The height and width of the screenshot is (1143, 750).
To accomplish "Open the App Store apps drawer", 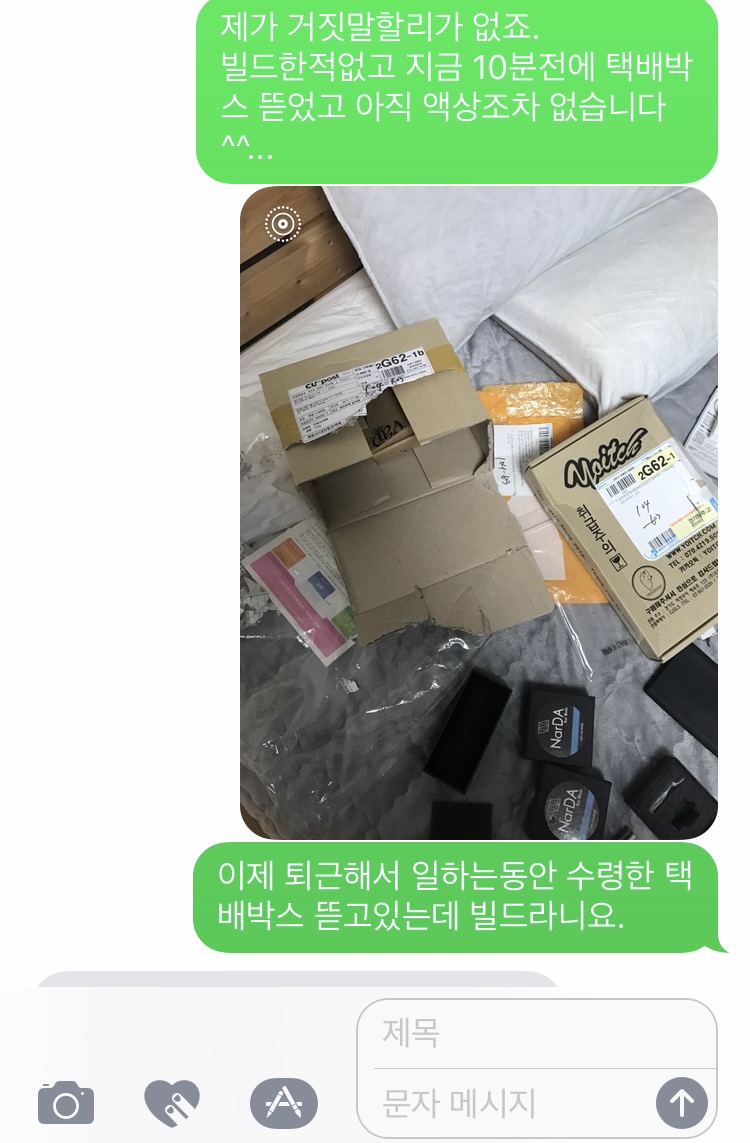I will click(x=284, y=1104).
